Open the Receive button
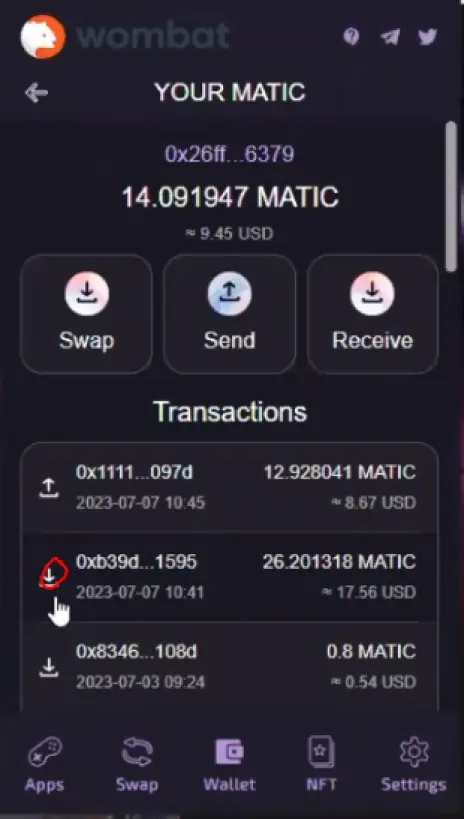The height and width of the screenshot is (819, 464). [x=373, y=314]
